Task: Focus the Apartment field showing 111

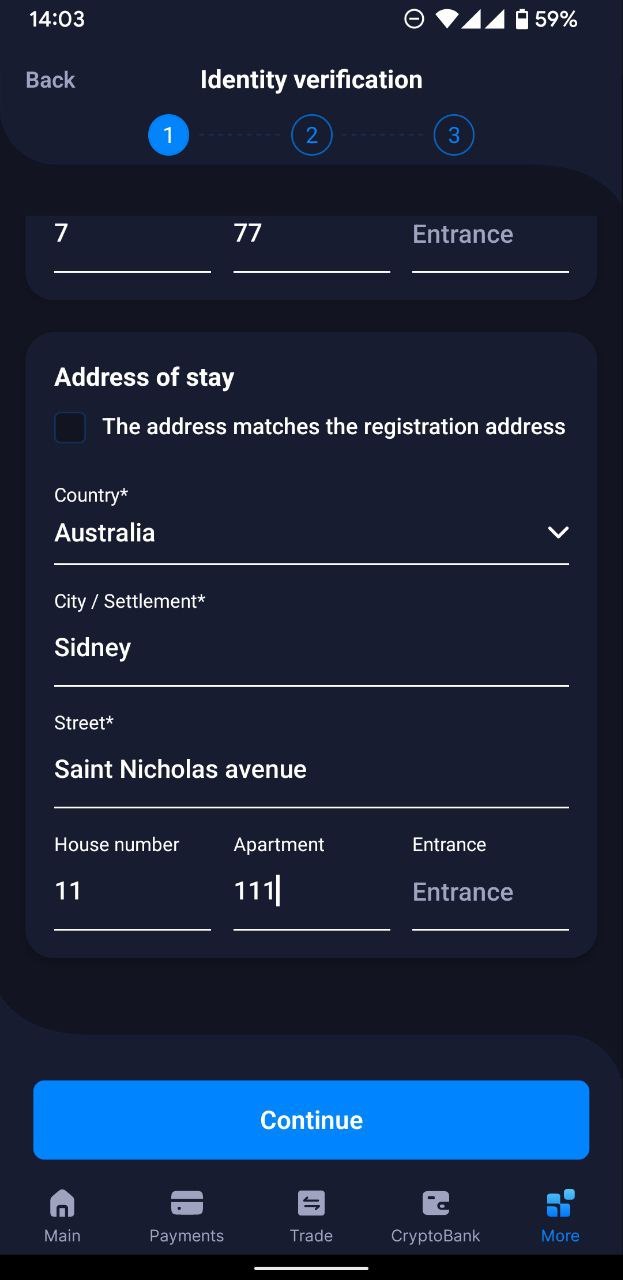Action: click(311, 892)
